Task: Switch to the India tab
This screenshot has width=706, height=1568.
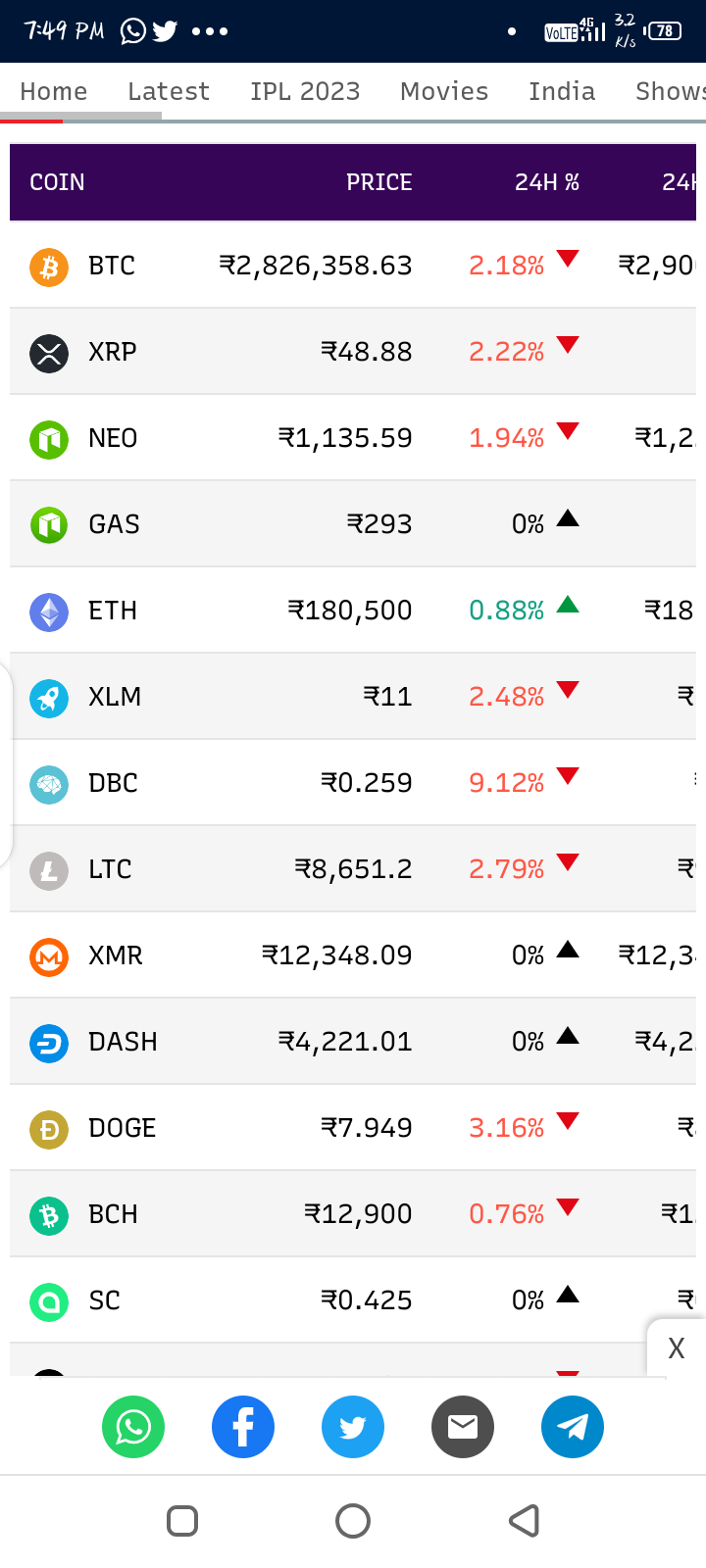Action: 562,91
